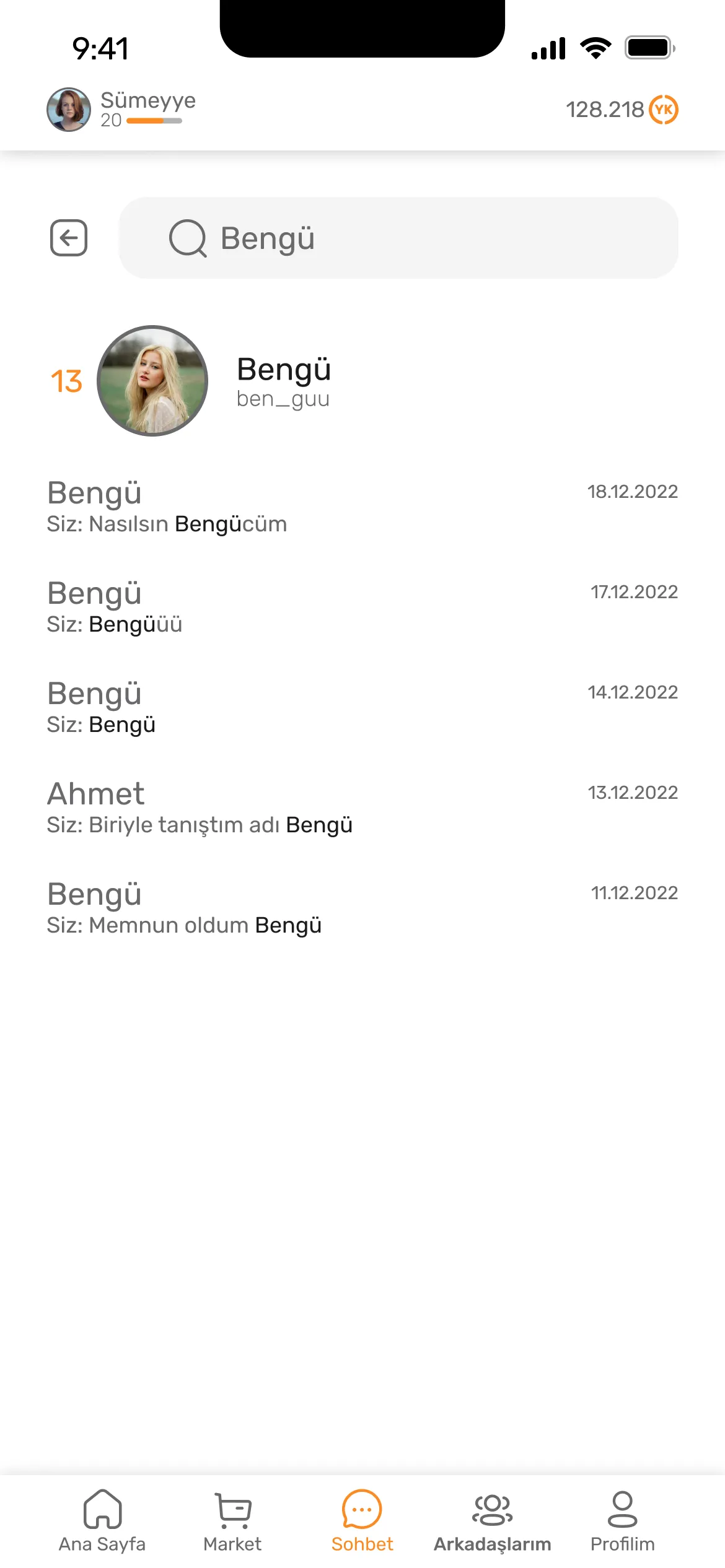Switch to the Market tab
Image resolution: width=725 pixels, height=1568 pixels.
(x=232, y=1520)
